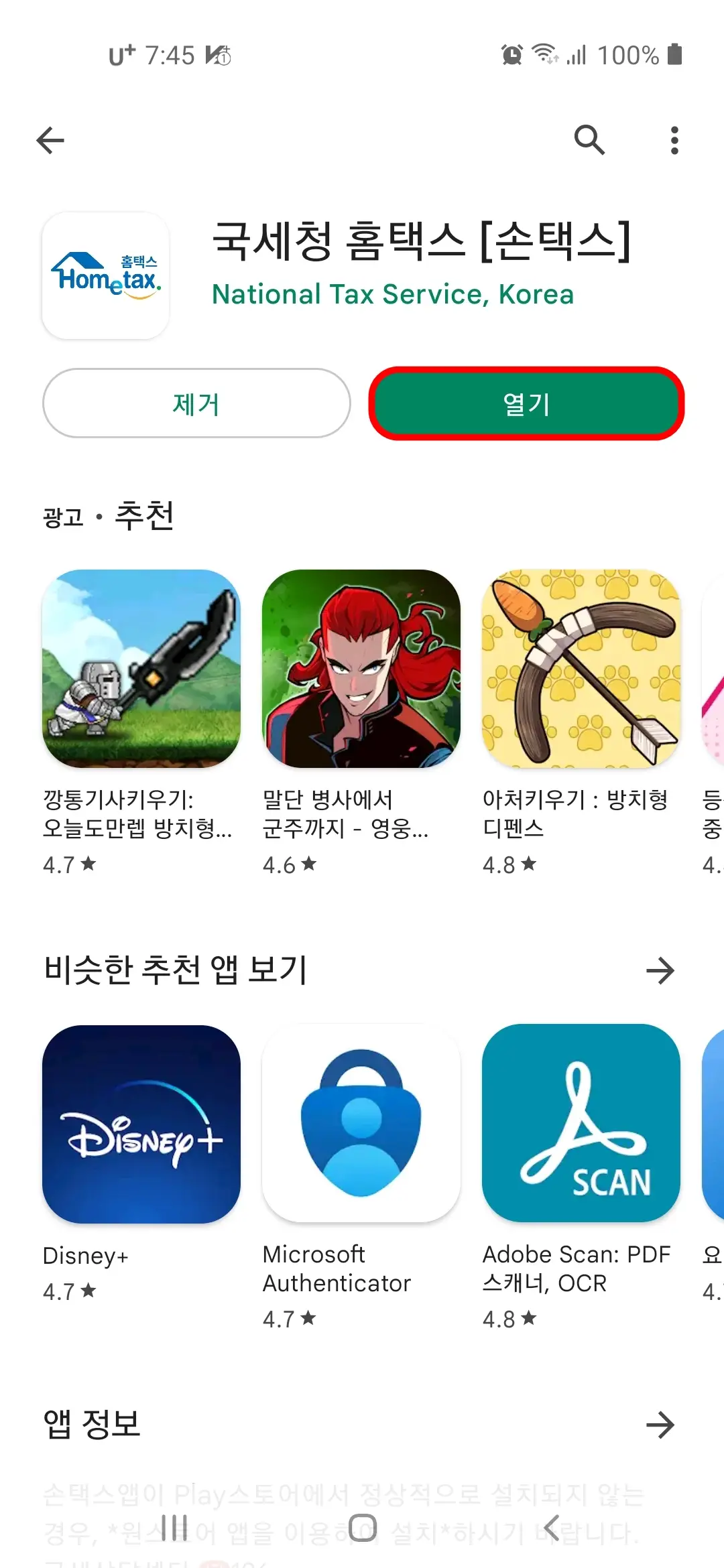Open the Play Store search
Screen dimensions: 724x1568
pos(591,140)
